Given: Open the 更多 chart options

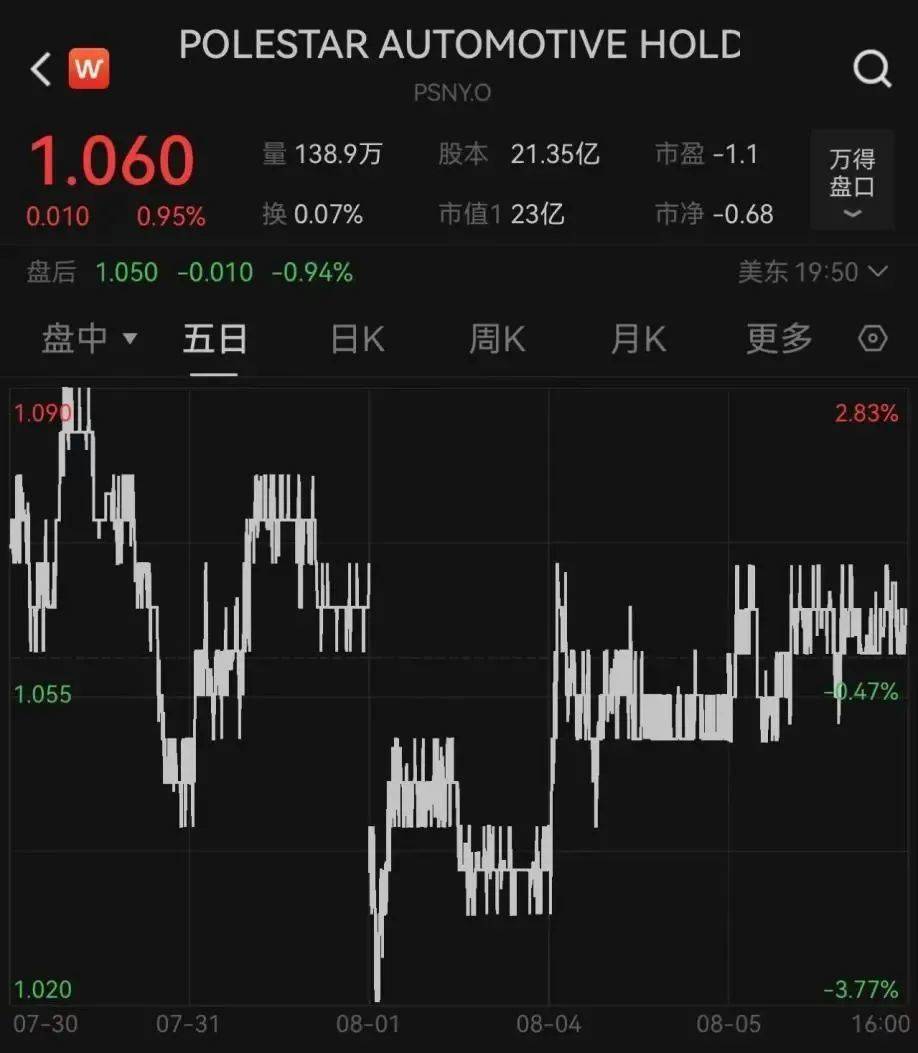Looking at the screenshot, I should pos(779,339).
